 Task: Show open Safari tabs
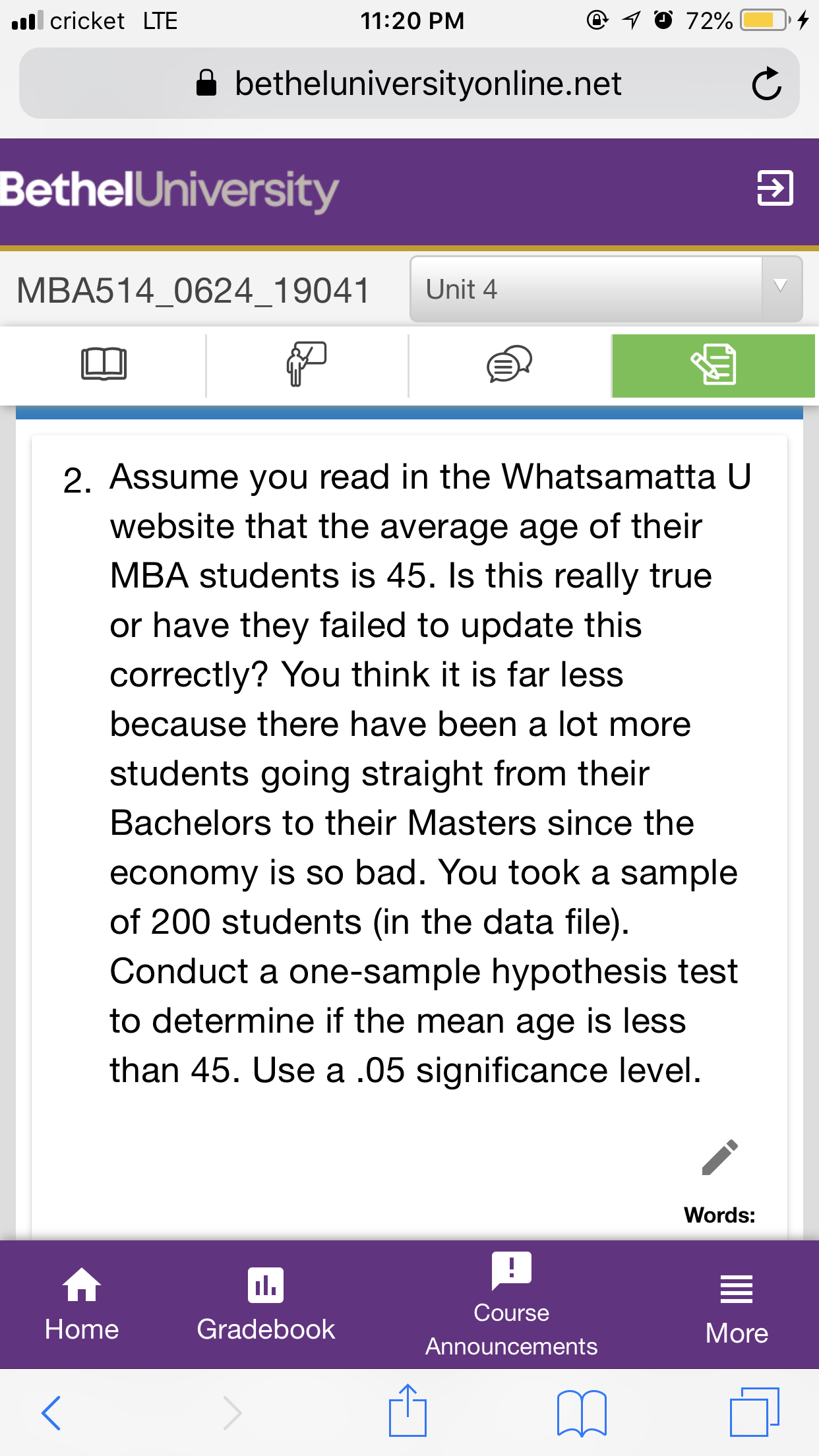click(x=754, y=1412)
